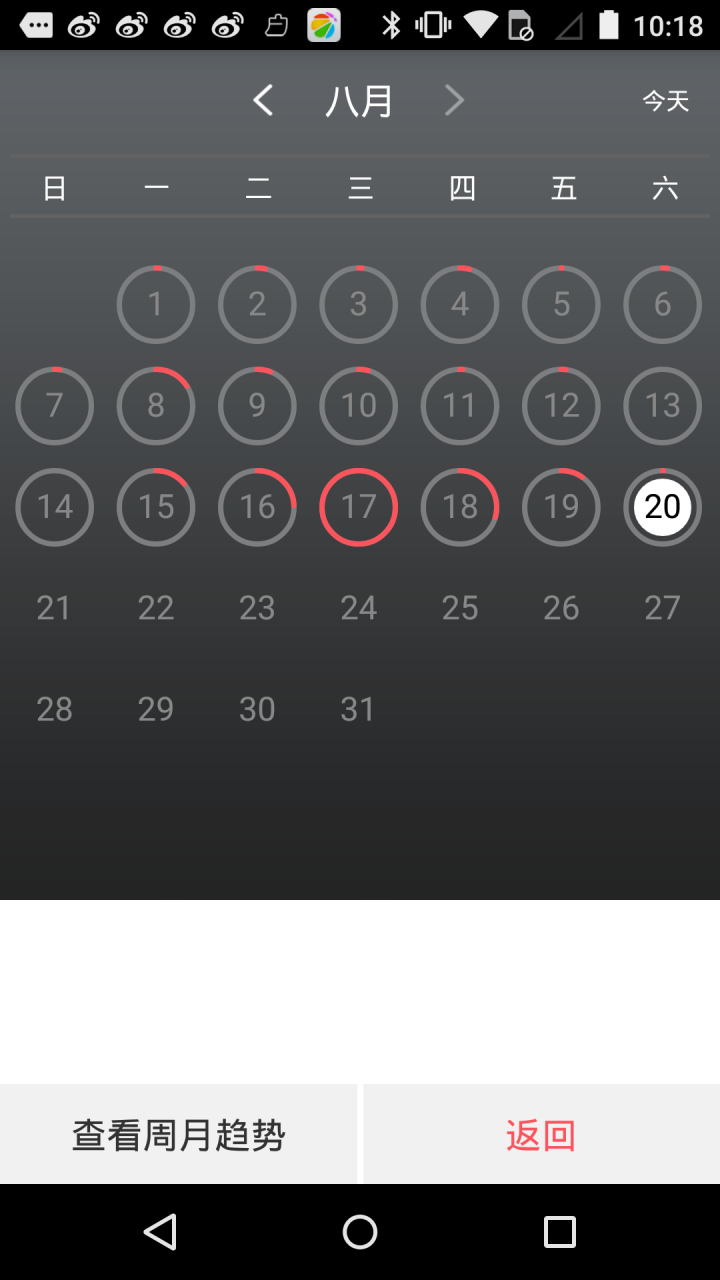Tap the system back navigation button
720x1280 pixels.
click(160, 1232)
